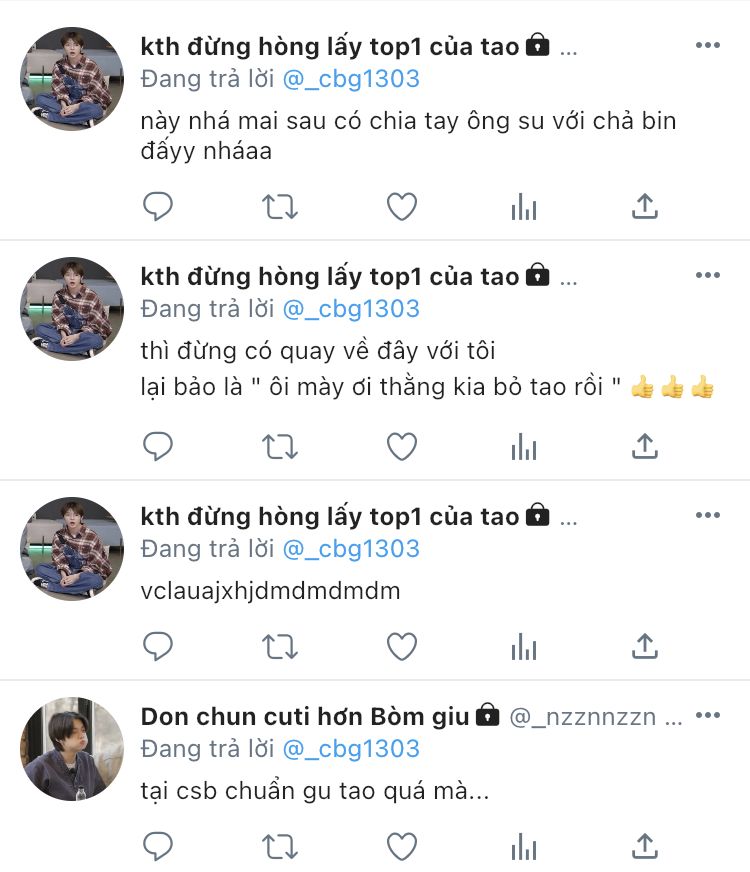The height and width of the screenshot is (872, 750).
Task: Share the "vclauajxhjdmdmdmdm" tweet
Action: (644, 646)
